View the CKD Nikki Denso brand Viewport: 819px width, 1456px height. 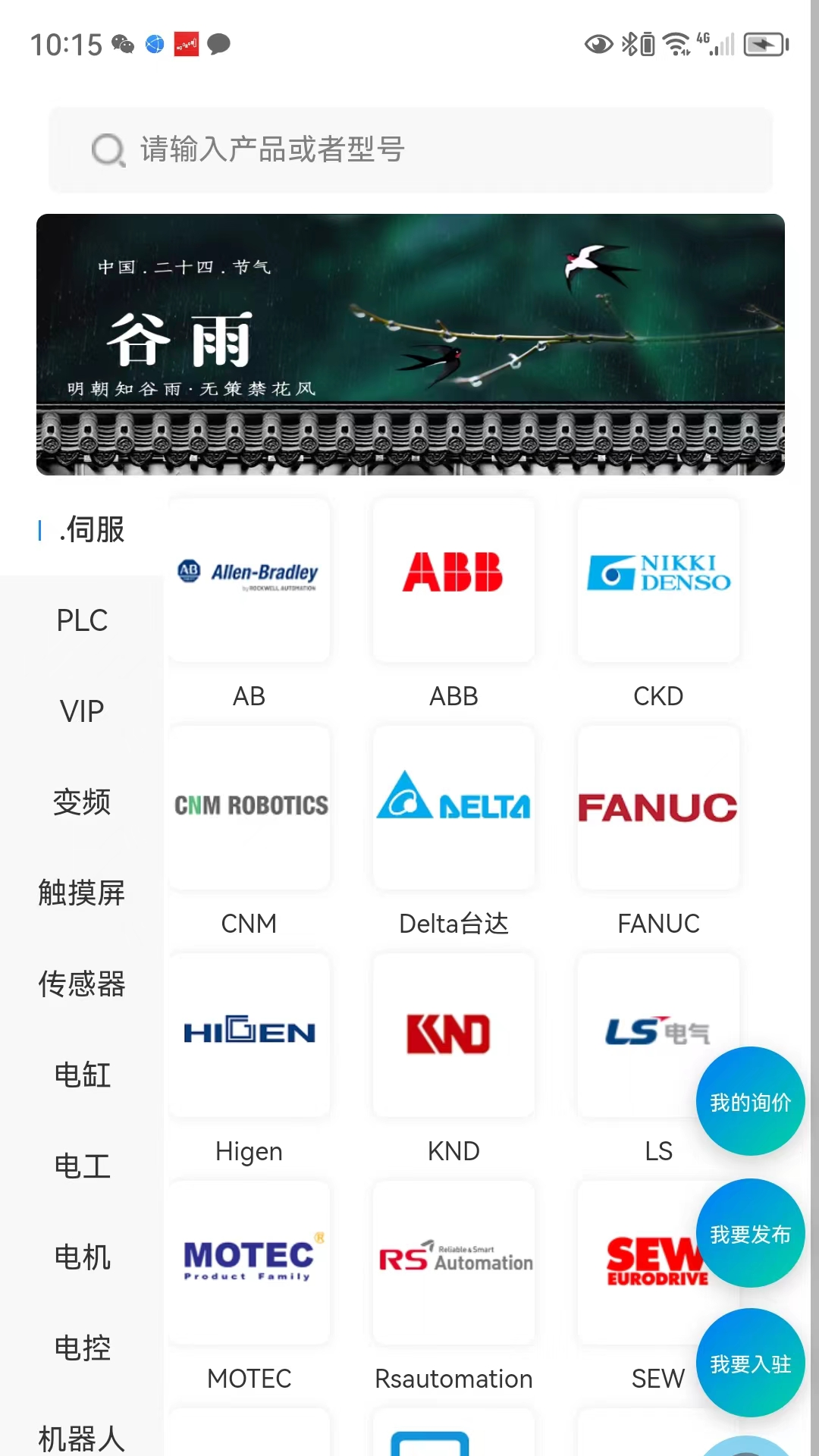tap(658, 581)
